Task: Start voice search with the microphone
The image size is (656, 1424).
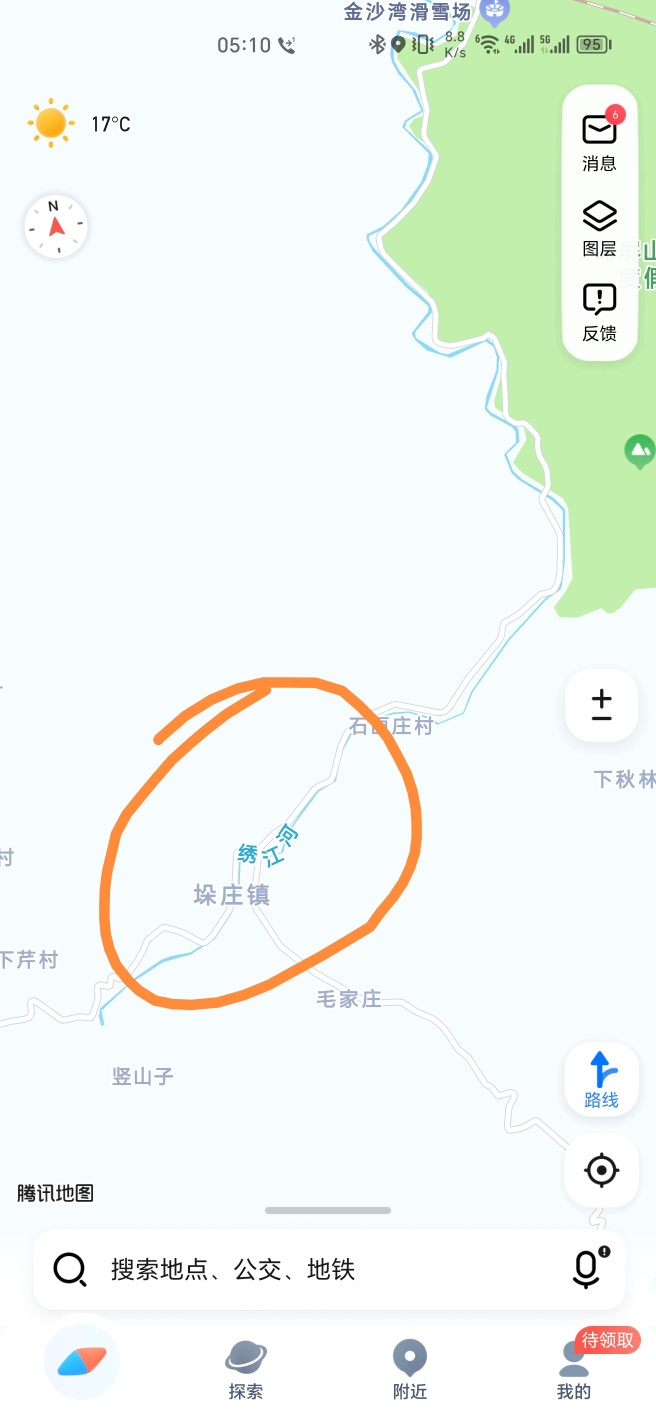Action: click(x=588, y=1268)
